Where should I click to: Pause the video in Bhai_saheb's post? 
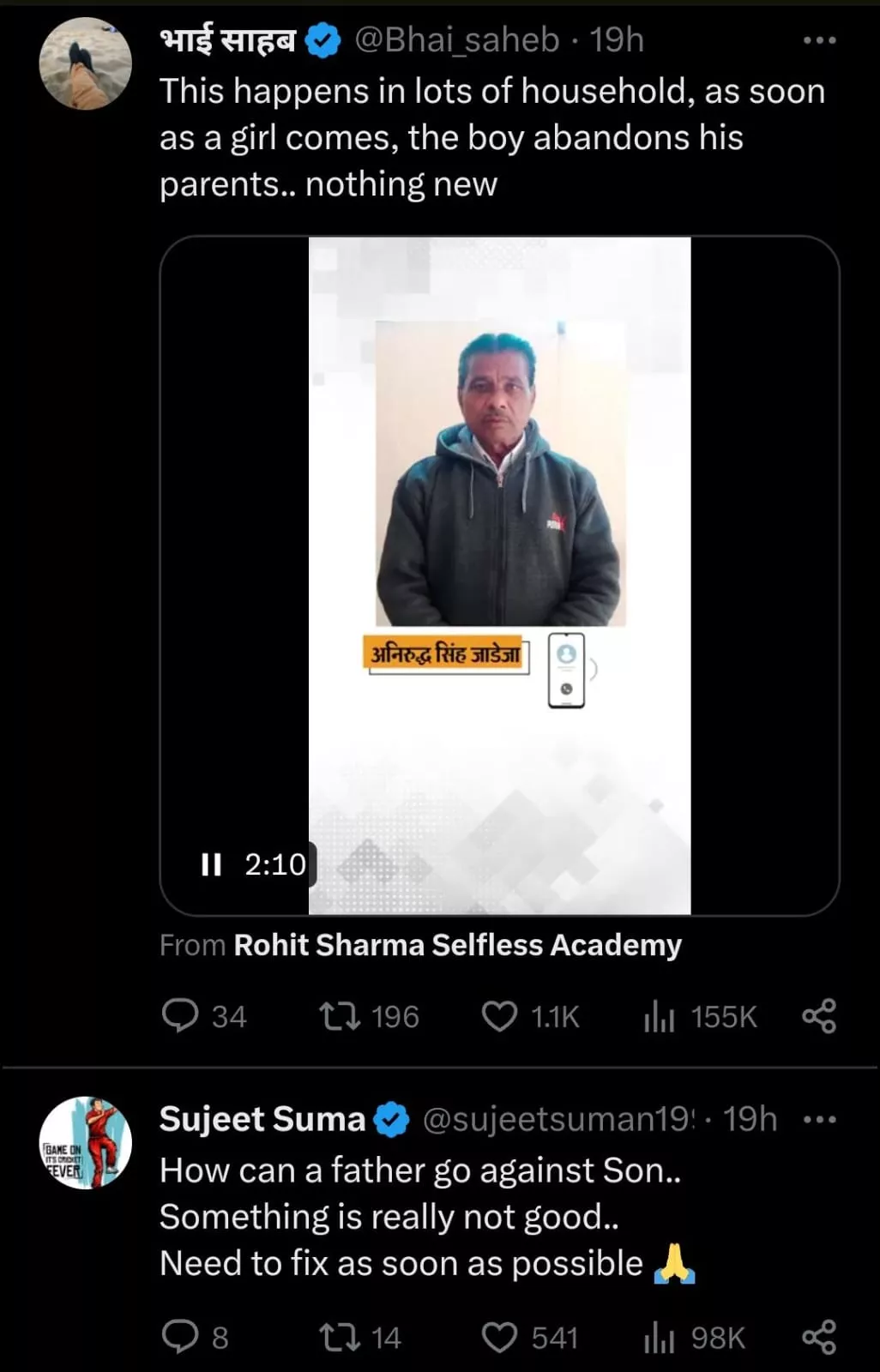[x=211, y=864]
